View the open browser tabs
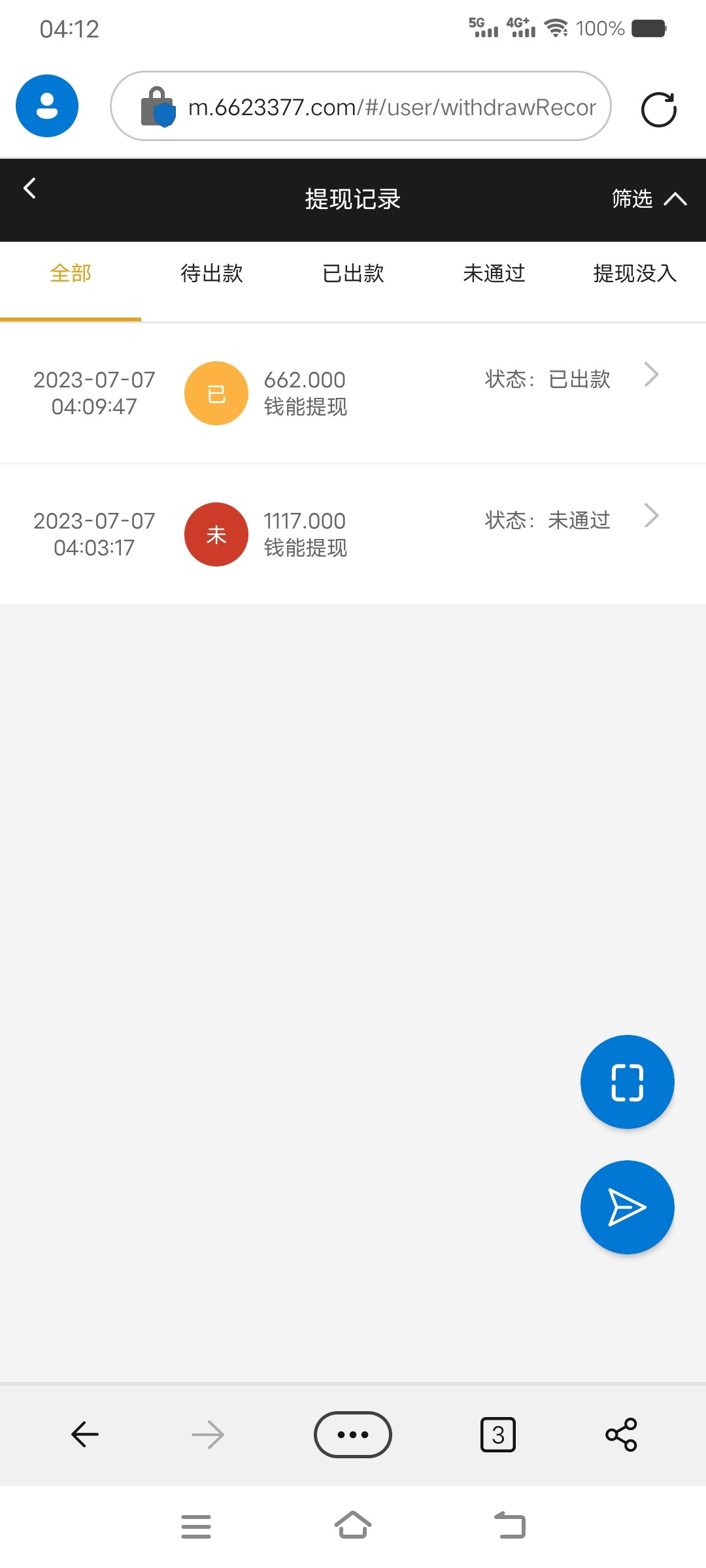706x1568 pixels. point(498,1435)
